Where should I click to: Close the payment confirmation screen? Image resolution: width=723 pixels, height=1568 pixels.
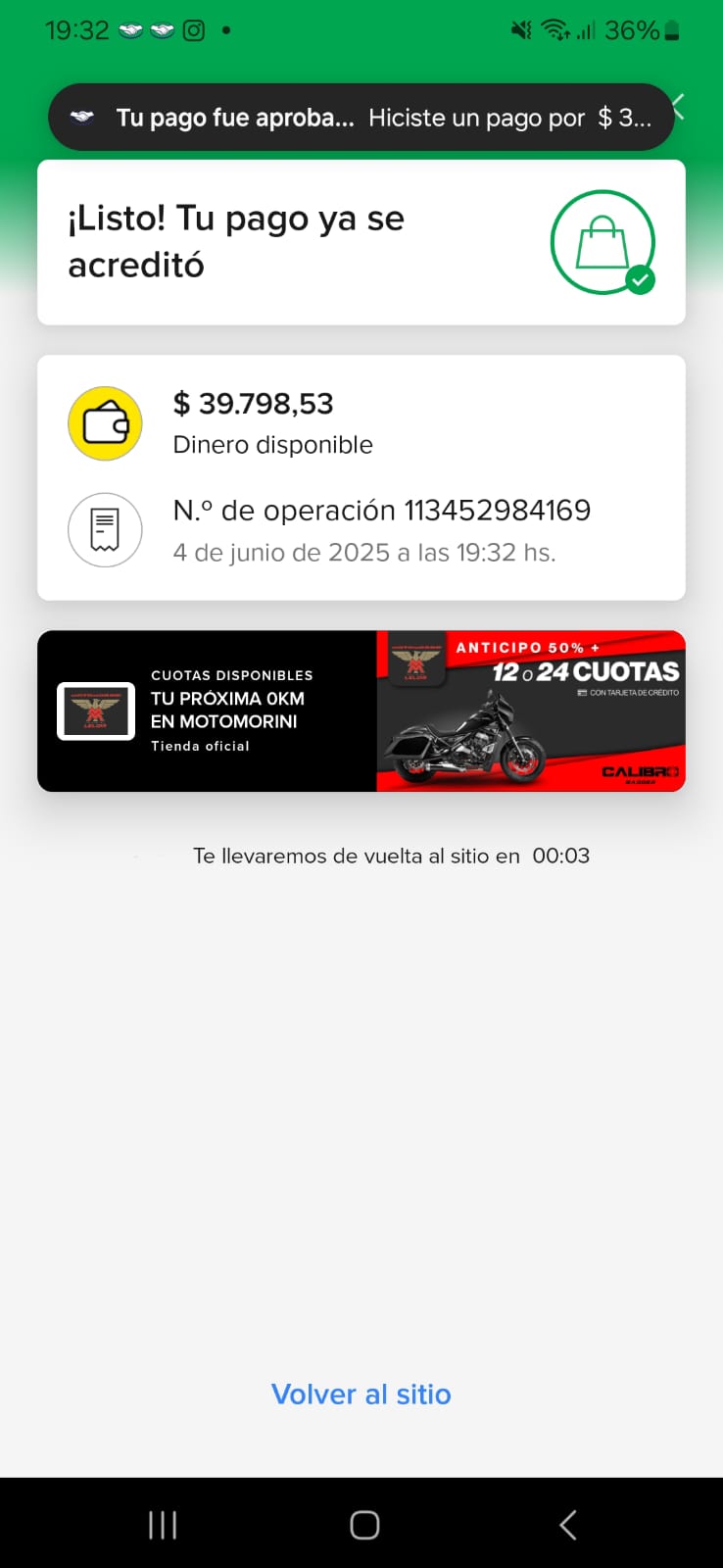pos(680,106)
